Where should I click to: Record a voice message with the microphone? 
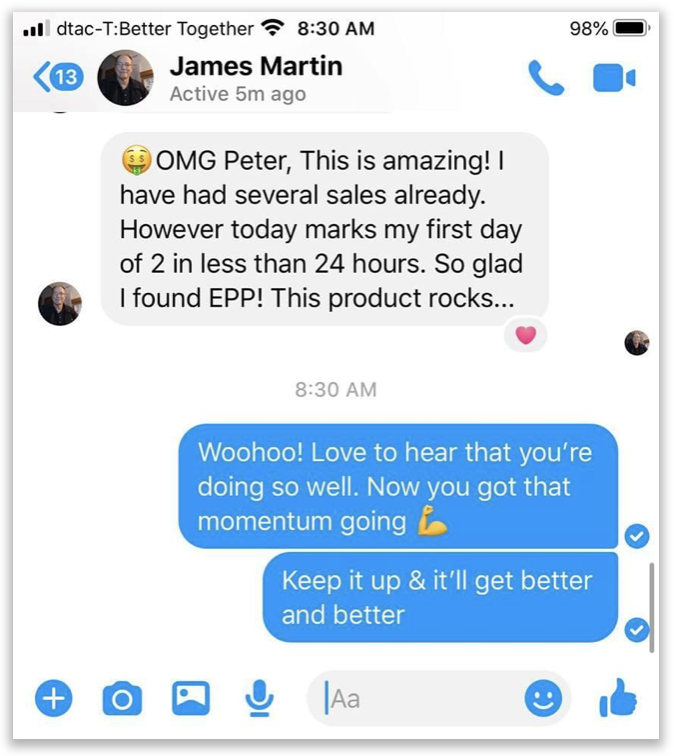[x=259, y=699]
